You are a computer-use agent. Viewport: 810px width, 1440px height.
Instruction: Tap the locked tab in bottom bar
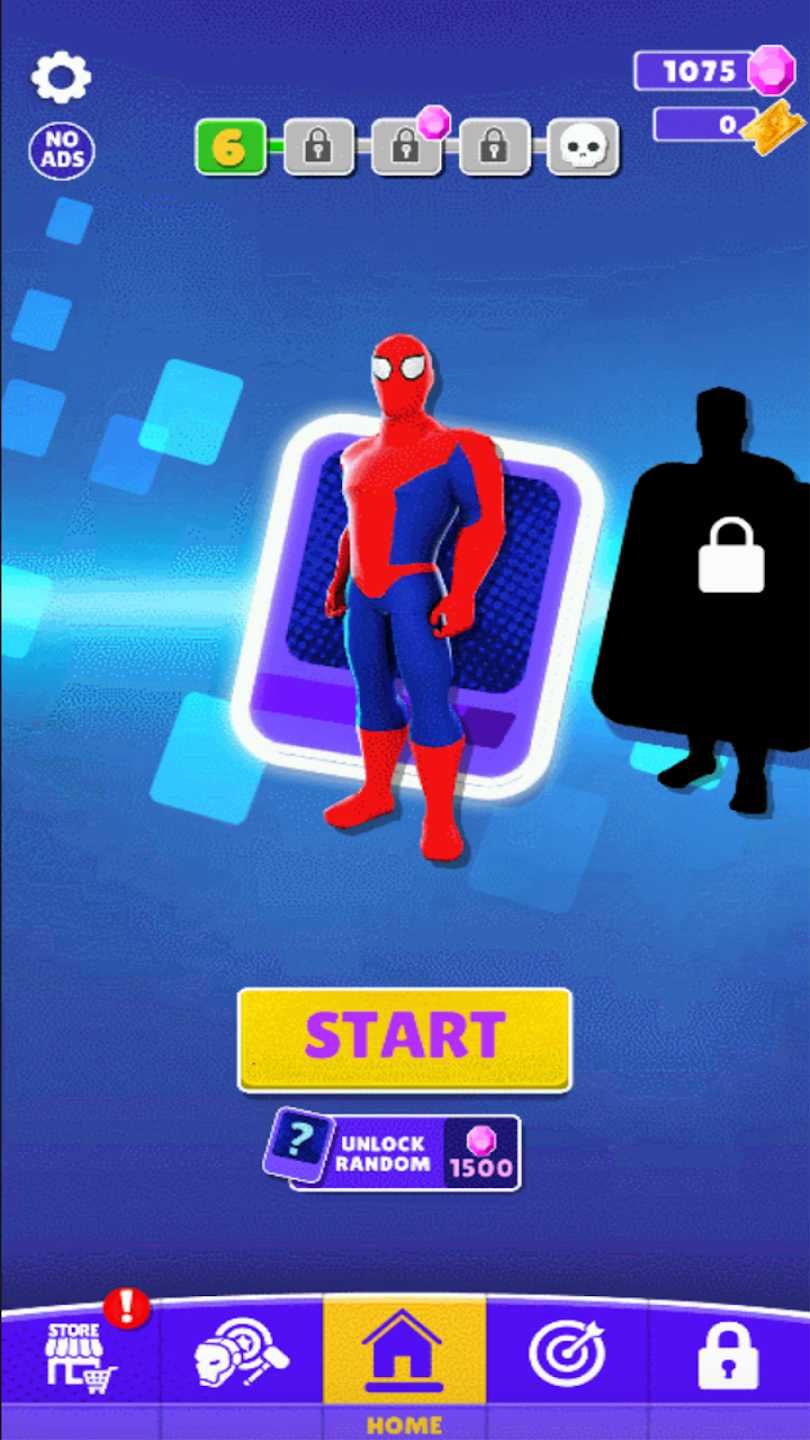(x=728, y=1355)
